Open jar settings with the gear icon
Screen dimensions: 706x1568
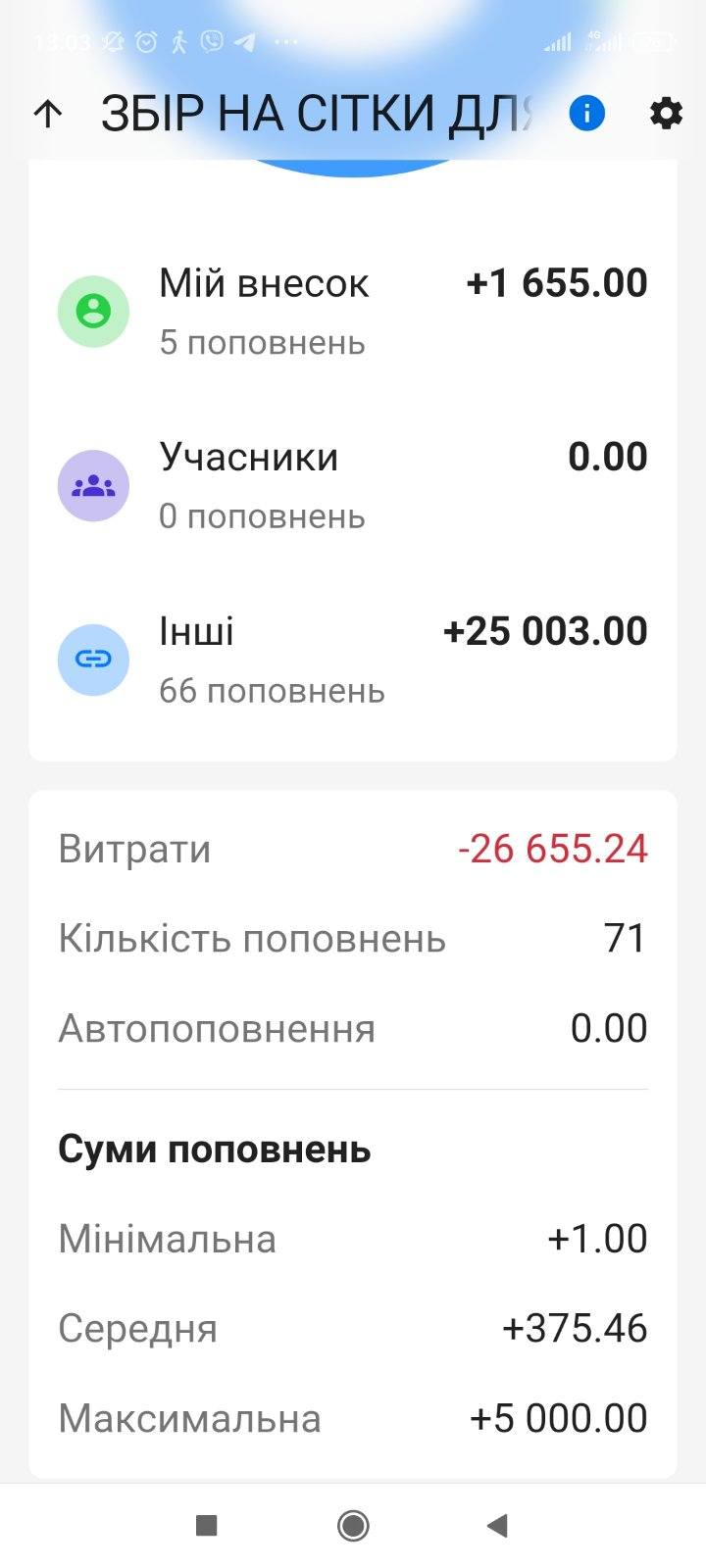667,114
